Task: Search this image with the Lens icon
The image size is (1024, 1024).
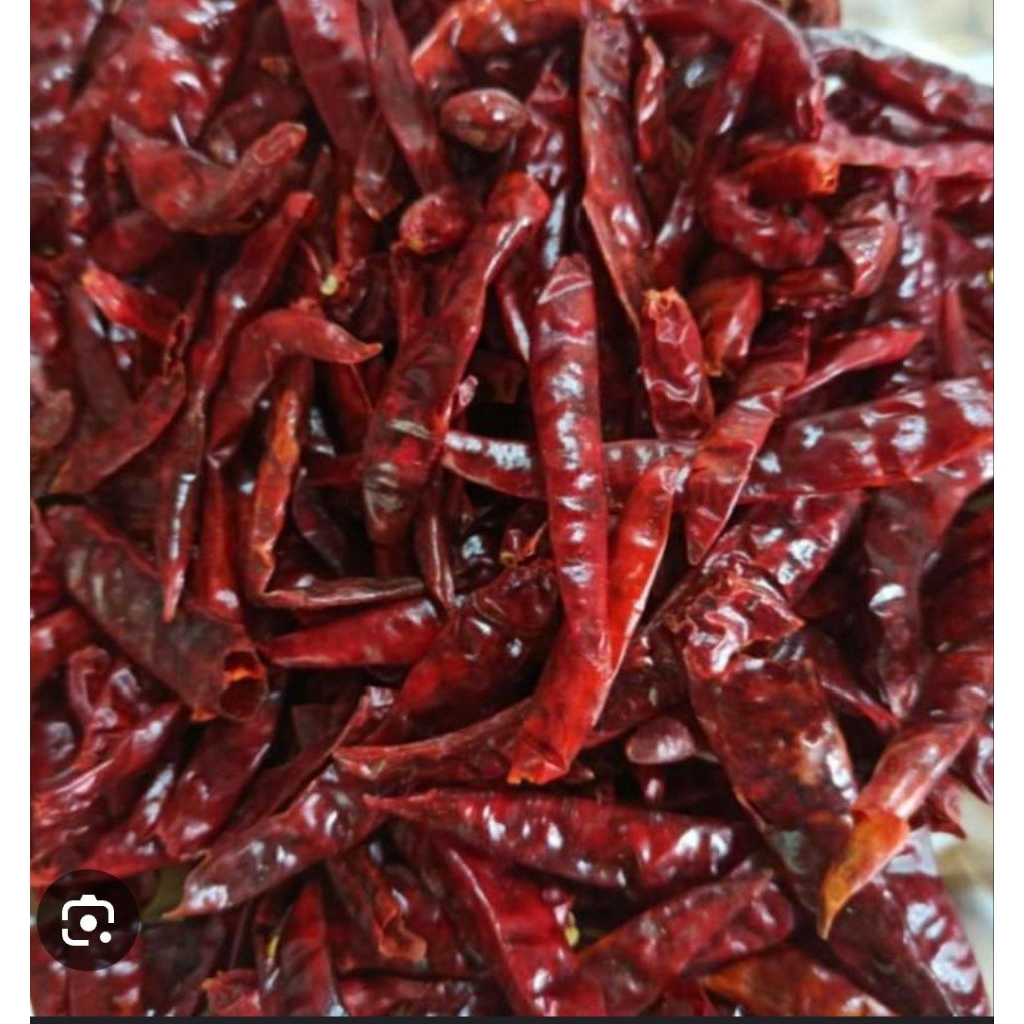Action: [88, 920]
